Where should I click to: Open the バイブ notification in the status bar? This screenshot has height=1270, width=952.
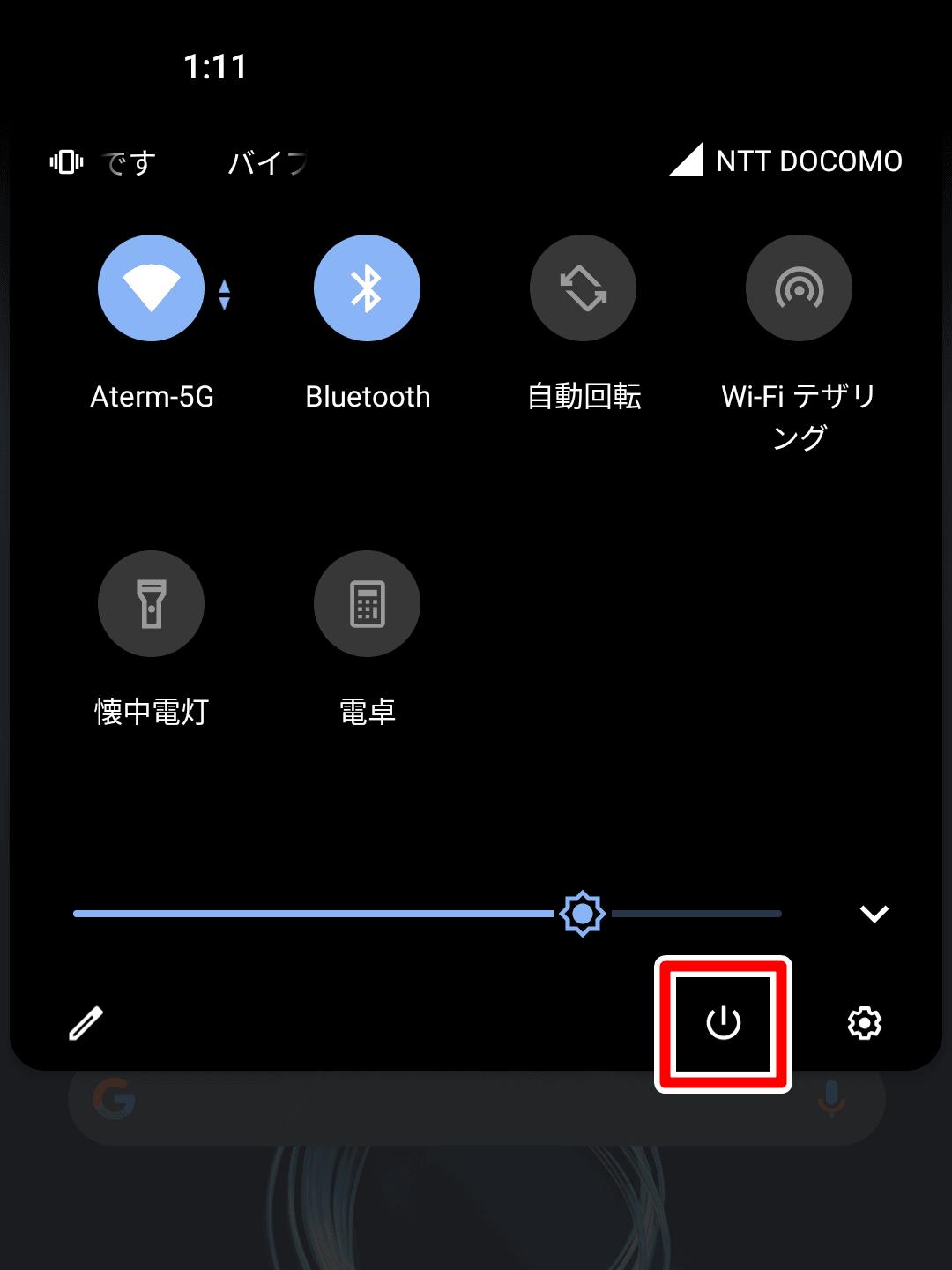(x=264, y=161)
